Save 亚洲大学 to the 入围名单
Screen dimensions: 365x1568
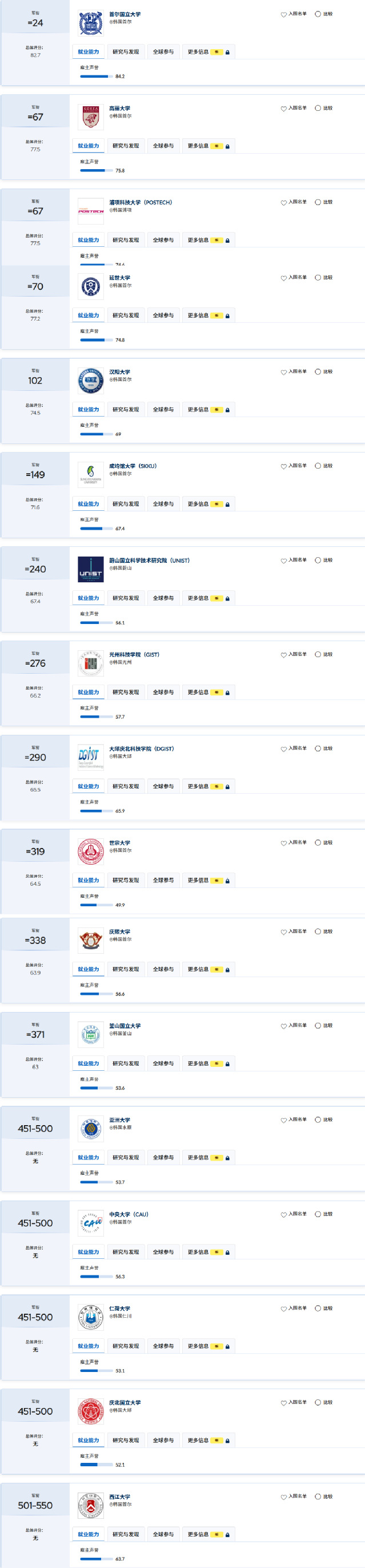294,1120
